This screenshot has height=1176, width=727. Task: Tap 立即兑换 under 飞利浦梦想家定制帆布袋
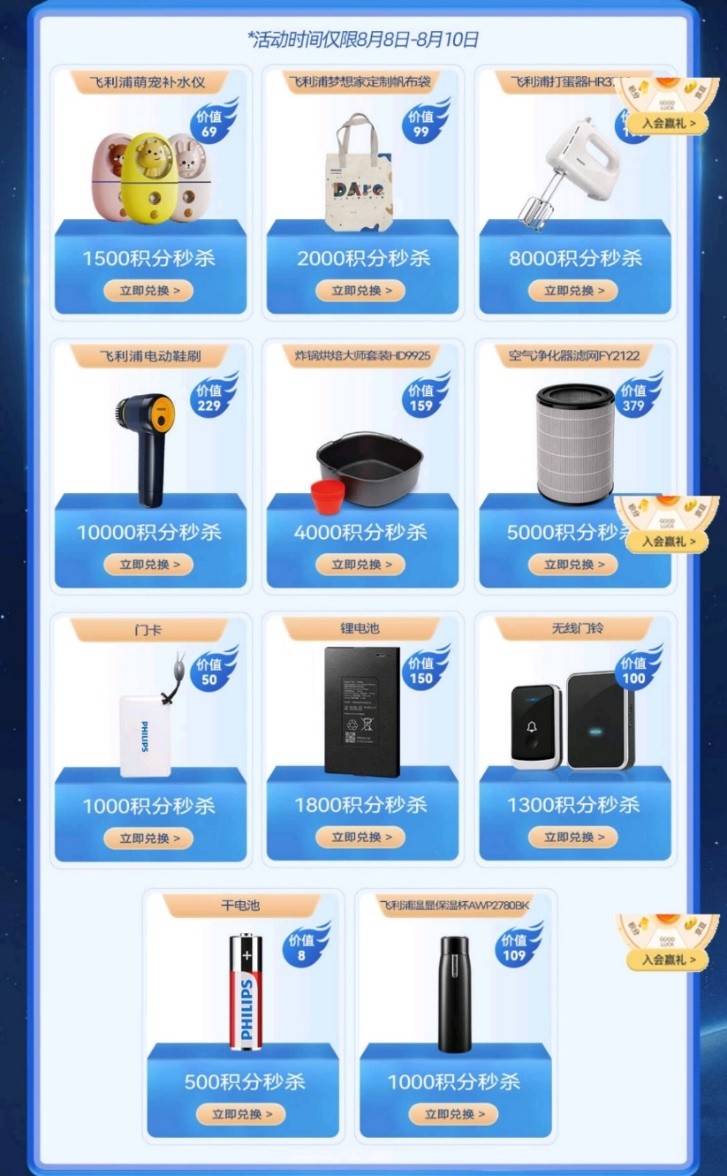click(361, 291)
